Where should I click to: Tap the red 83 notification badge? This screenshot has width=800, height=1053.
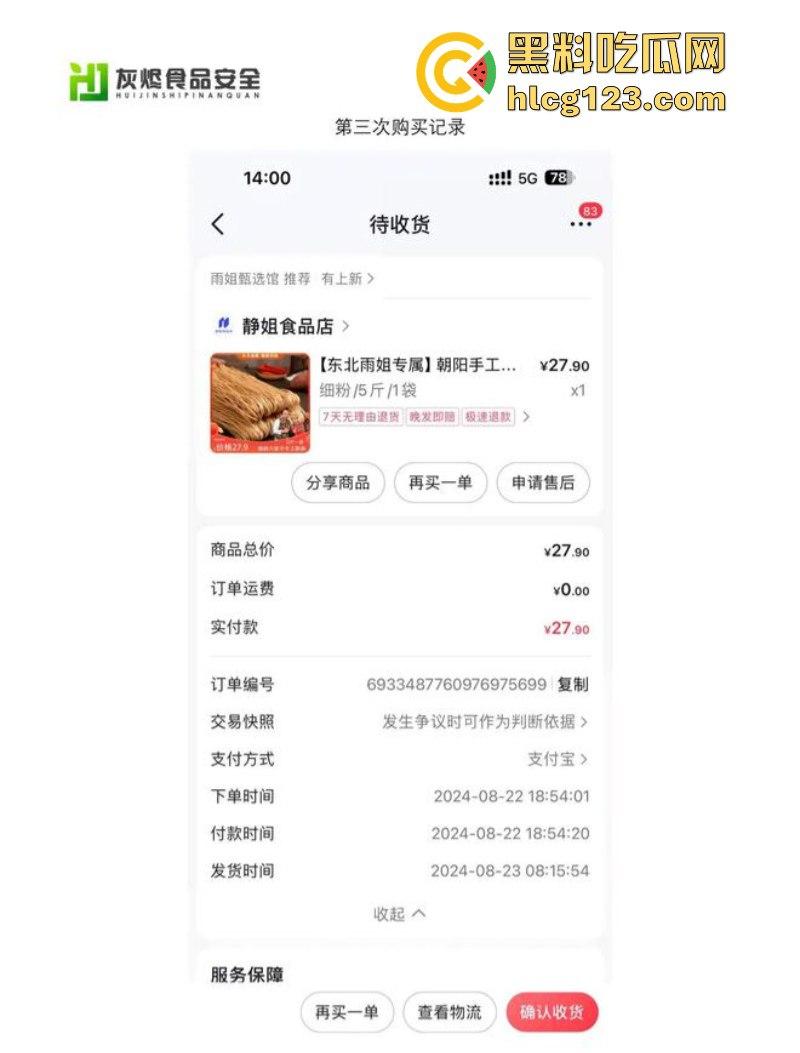click(590, 211)
